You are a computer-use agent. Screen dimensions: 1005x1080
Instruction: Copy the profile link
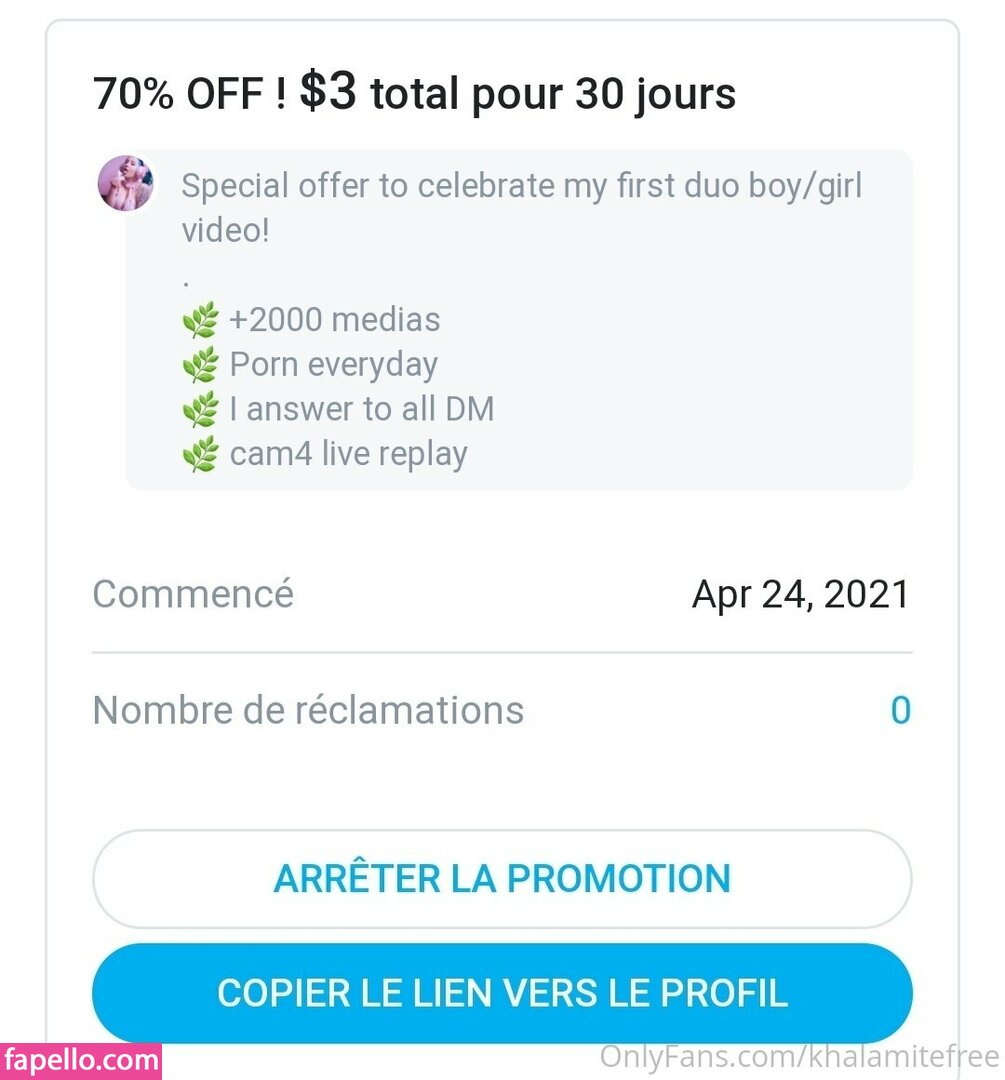pyautogui.click(x=502, y=993)
